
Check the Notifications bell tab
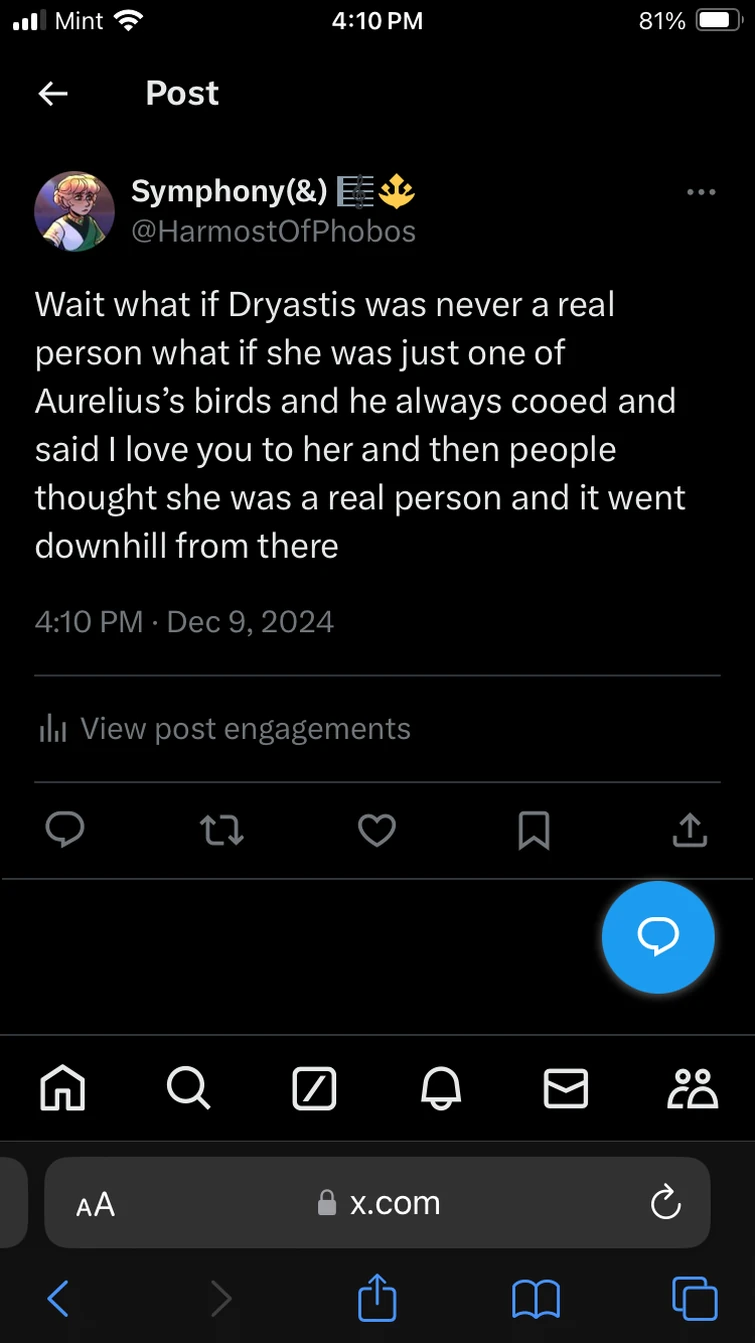pyautogui.click(x=440, y=1088)
